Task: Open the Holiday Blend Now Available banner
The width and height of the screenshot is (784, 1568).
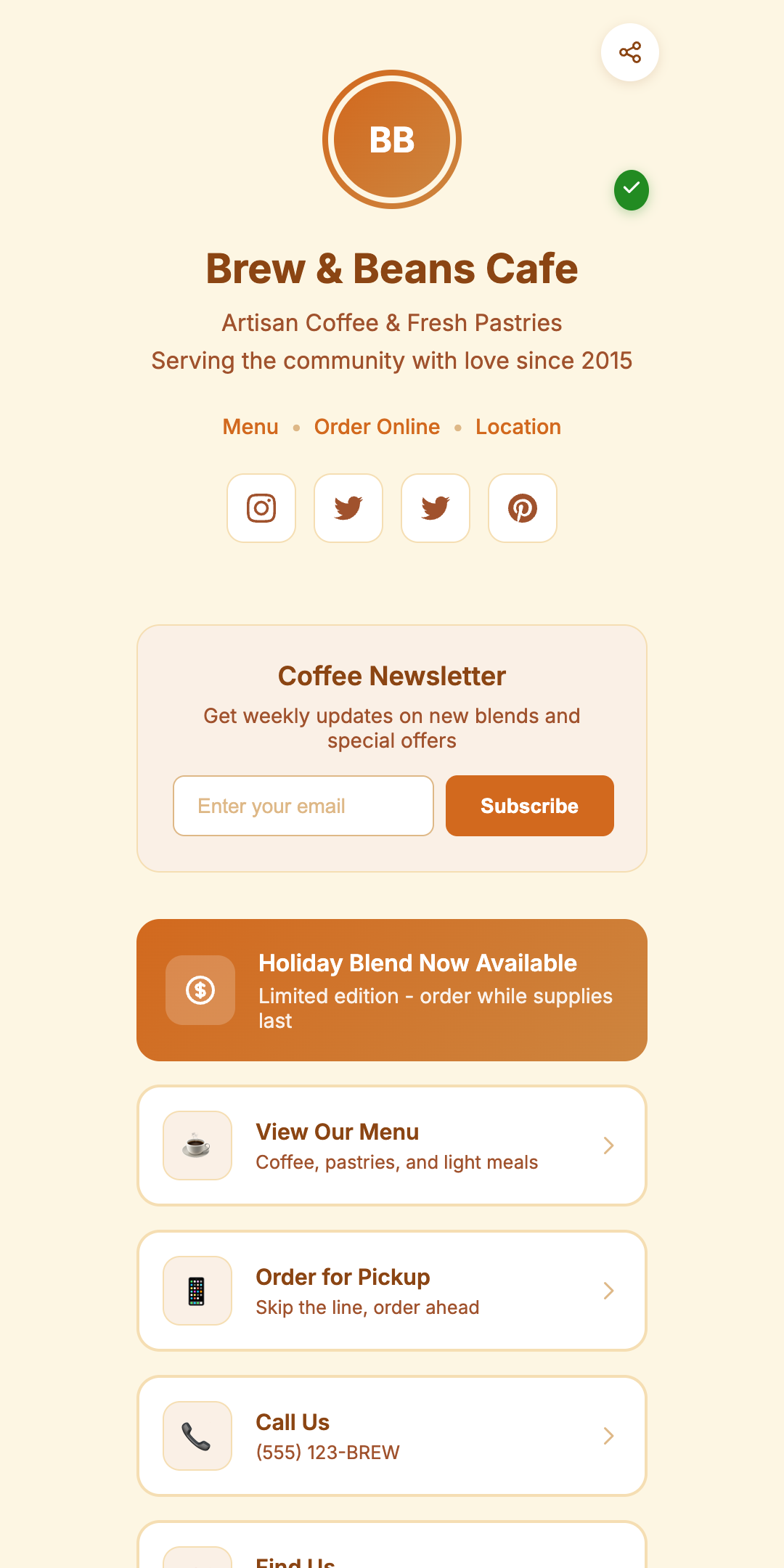Action: (x=392, y=990)
